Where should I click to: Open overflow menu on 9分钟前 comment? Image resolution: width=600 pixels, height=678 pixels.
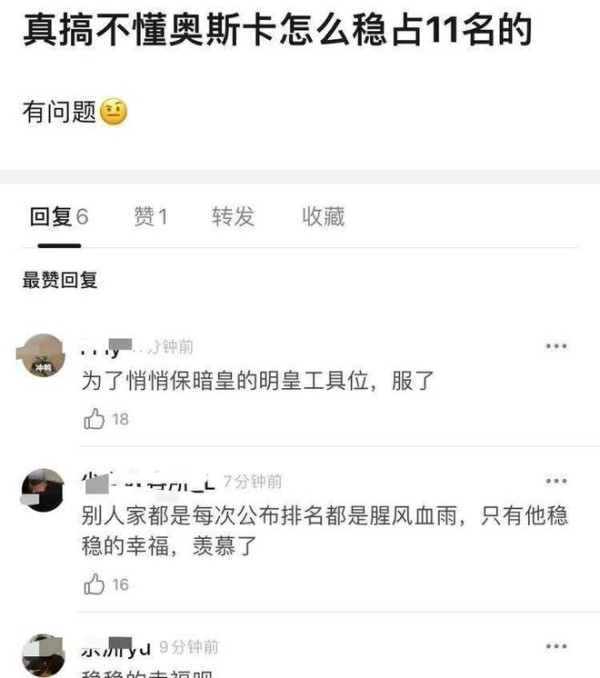coord(556,647)
